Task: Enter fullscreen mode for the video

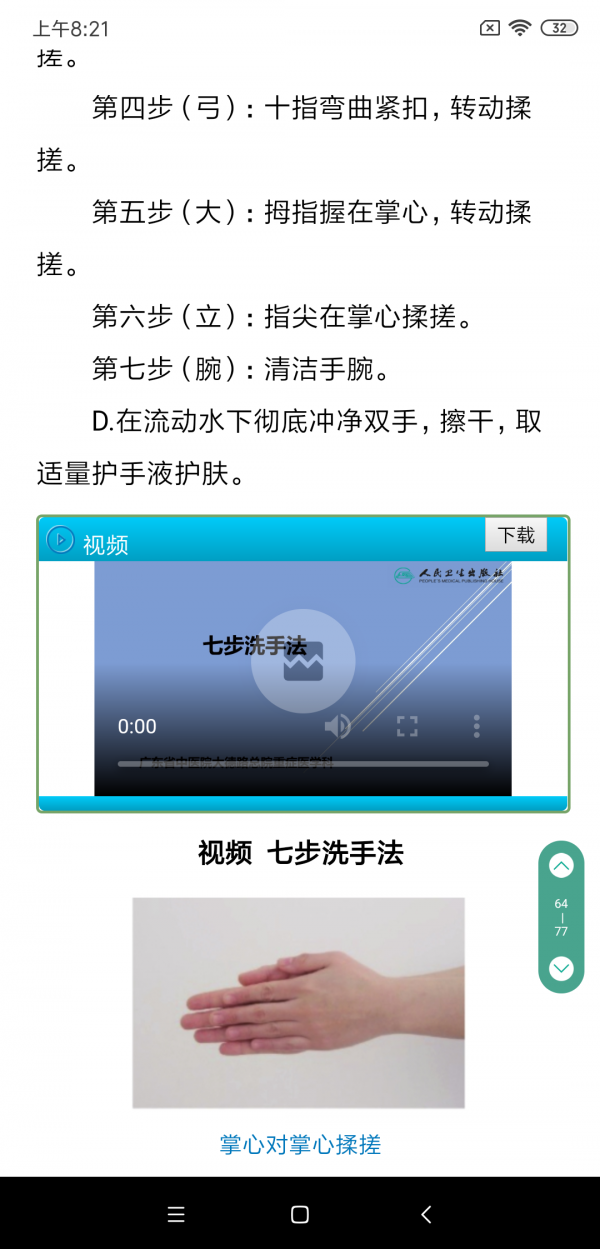Action: tap(407, 726)
